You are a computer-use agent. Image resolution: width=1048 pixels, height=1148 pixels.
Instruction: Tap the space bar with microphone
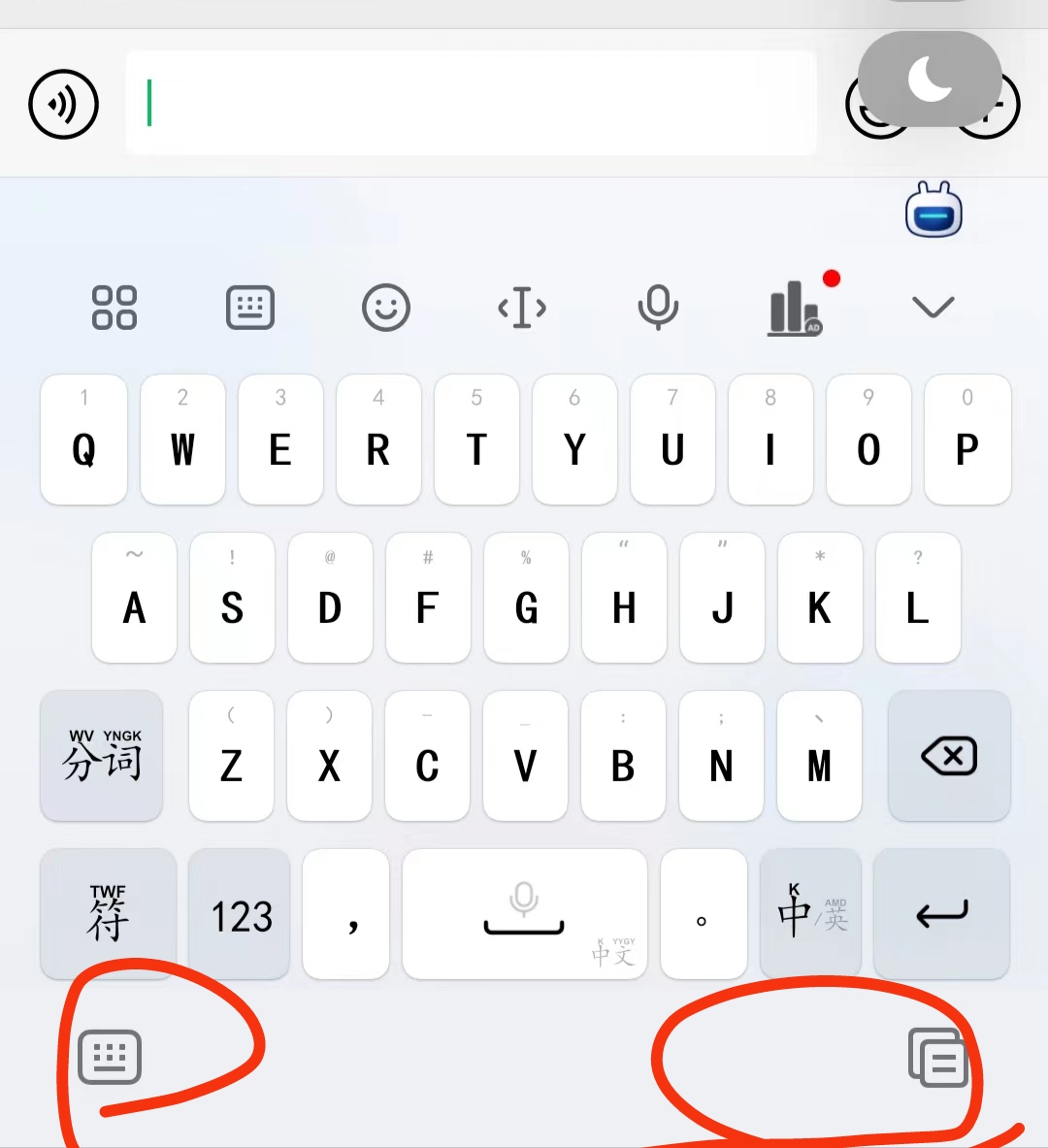(x=524, y=914)
